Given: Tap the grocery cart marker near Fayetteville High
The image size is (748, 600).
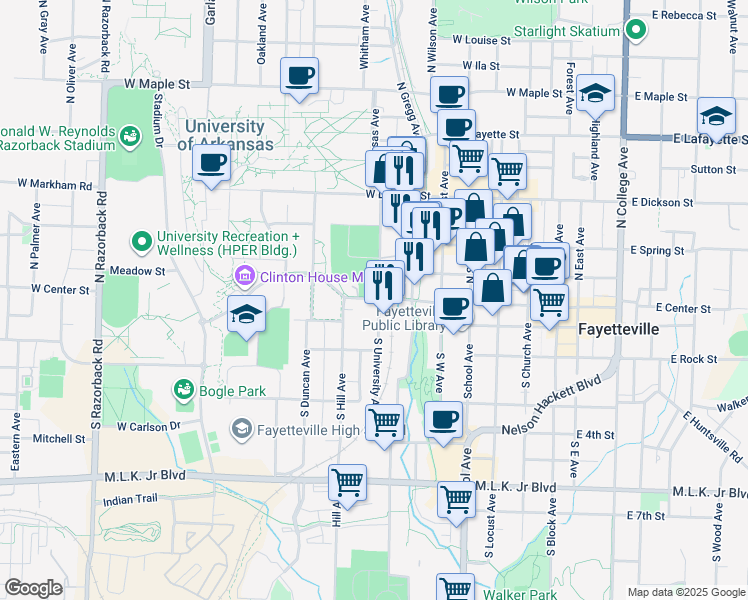Looking at the screenshot, I should click(x=384, y=422).
